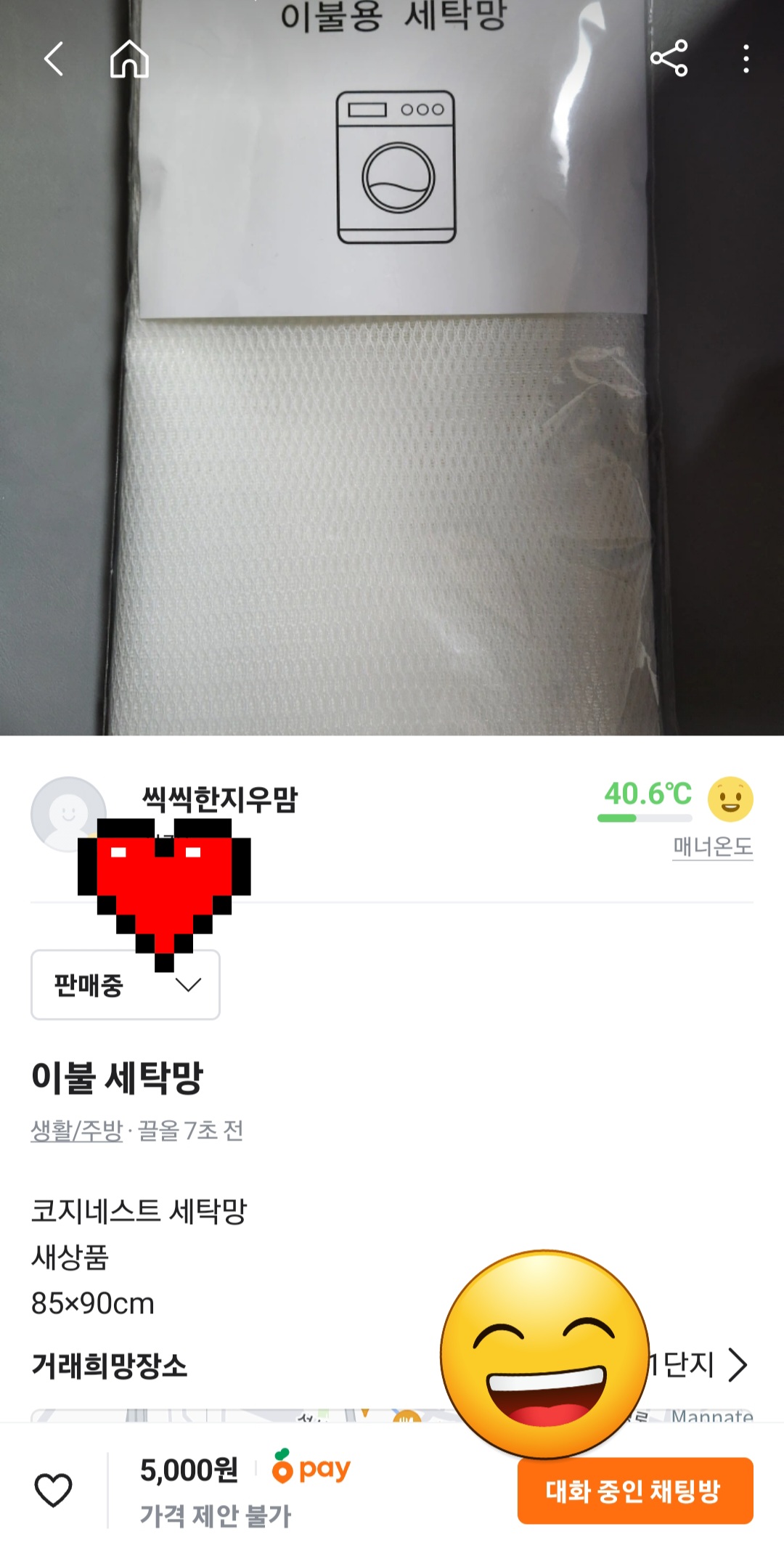Open the 생활/주방 category link
The height and width of the screenshot is (1561, 784).
coord(77,1130)
